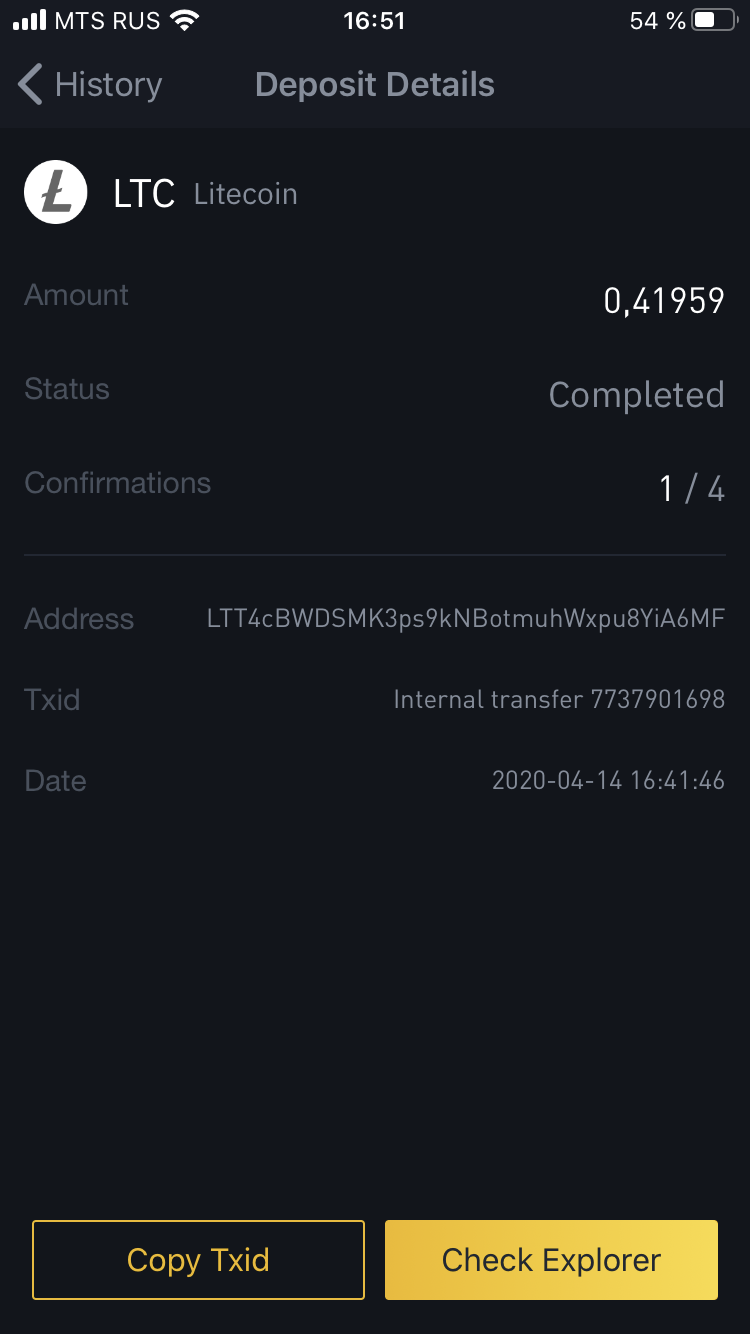Tap the Copy Txid button
Viewport: 750px width, 1334px height.
point(198,1260)
